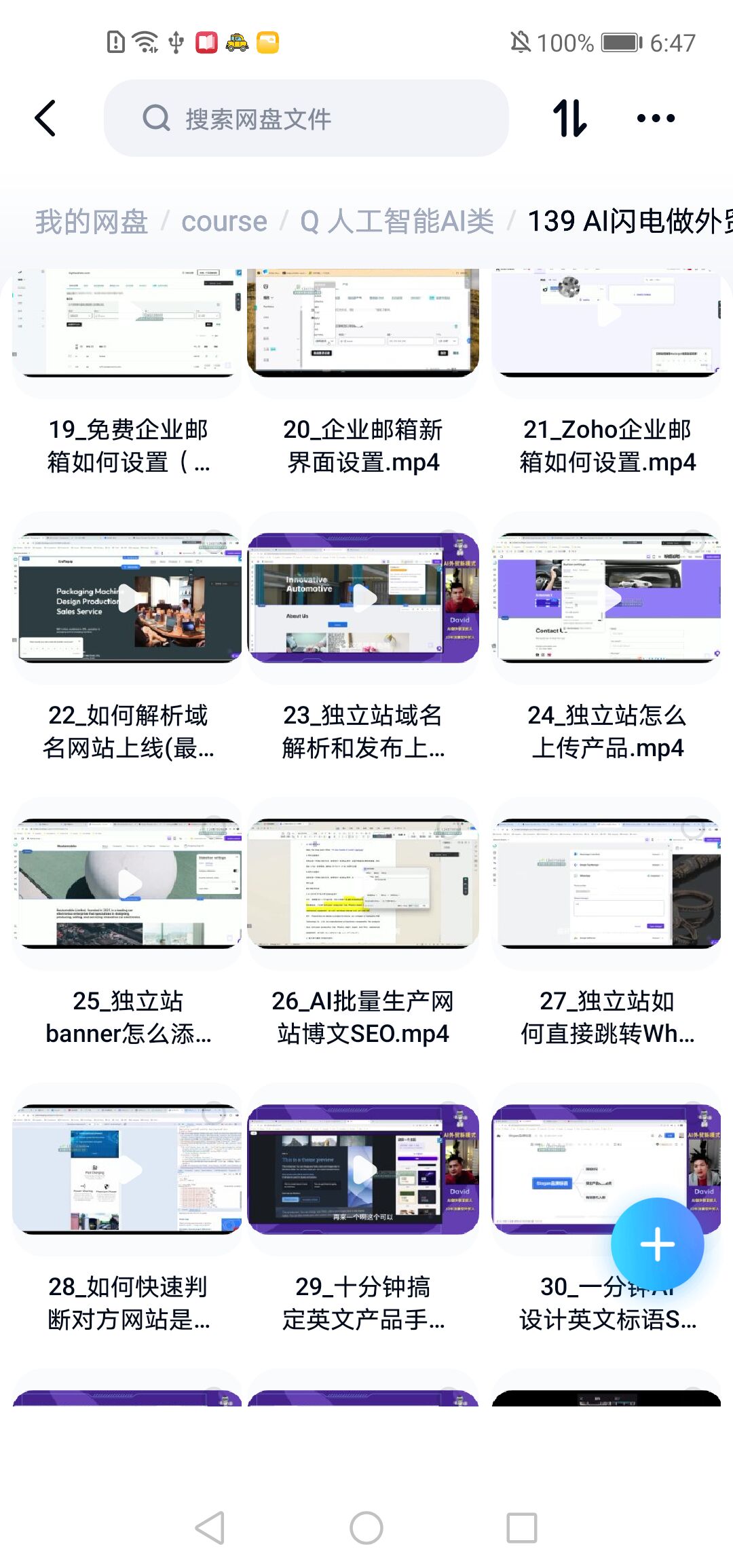Viewport: 733px width, 1568px height.
Task: Go to 我的网盘 in breadcrumb
Action: click(x=92, y=222)
